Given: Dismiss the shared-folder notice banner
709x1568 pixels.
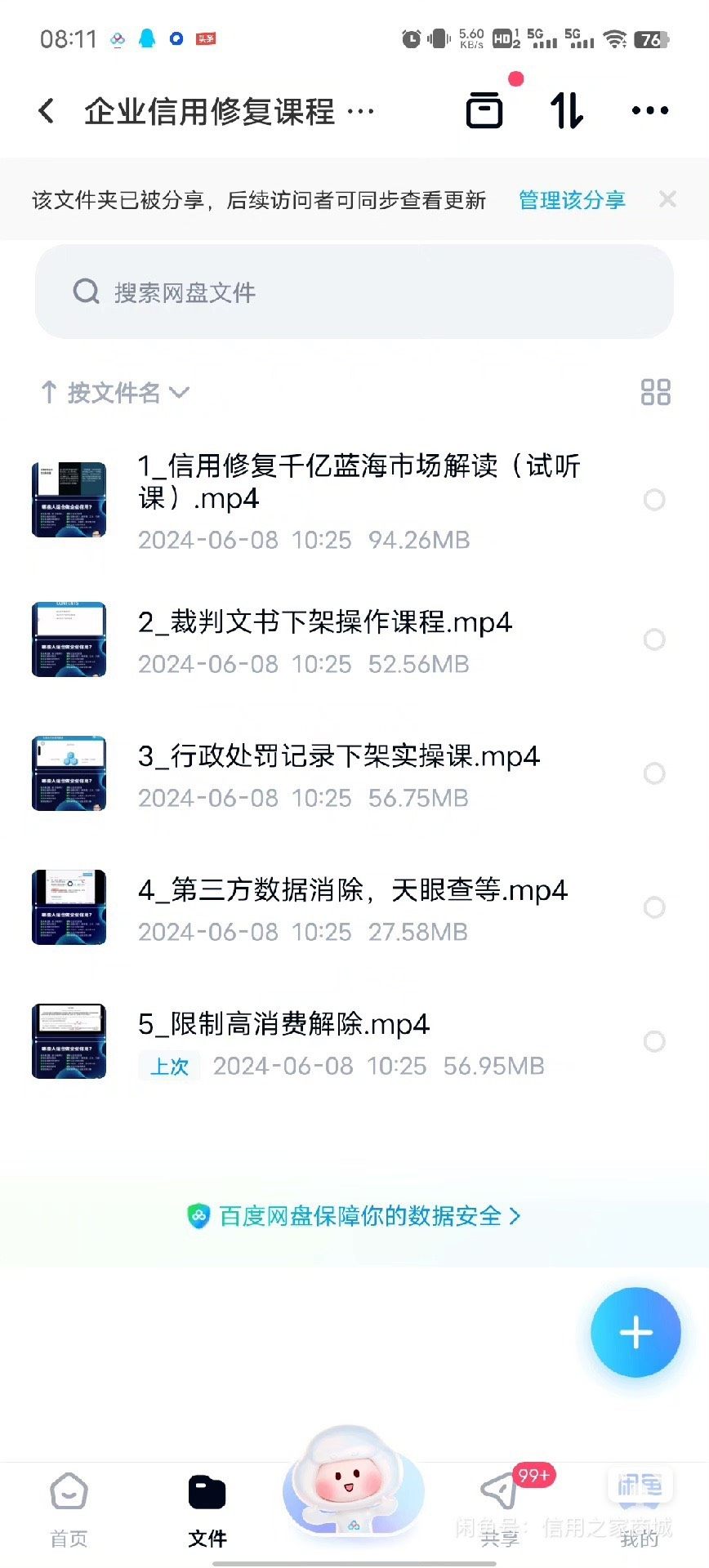Looking at the screenshot, I should click(x=667, y=199).
